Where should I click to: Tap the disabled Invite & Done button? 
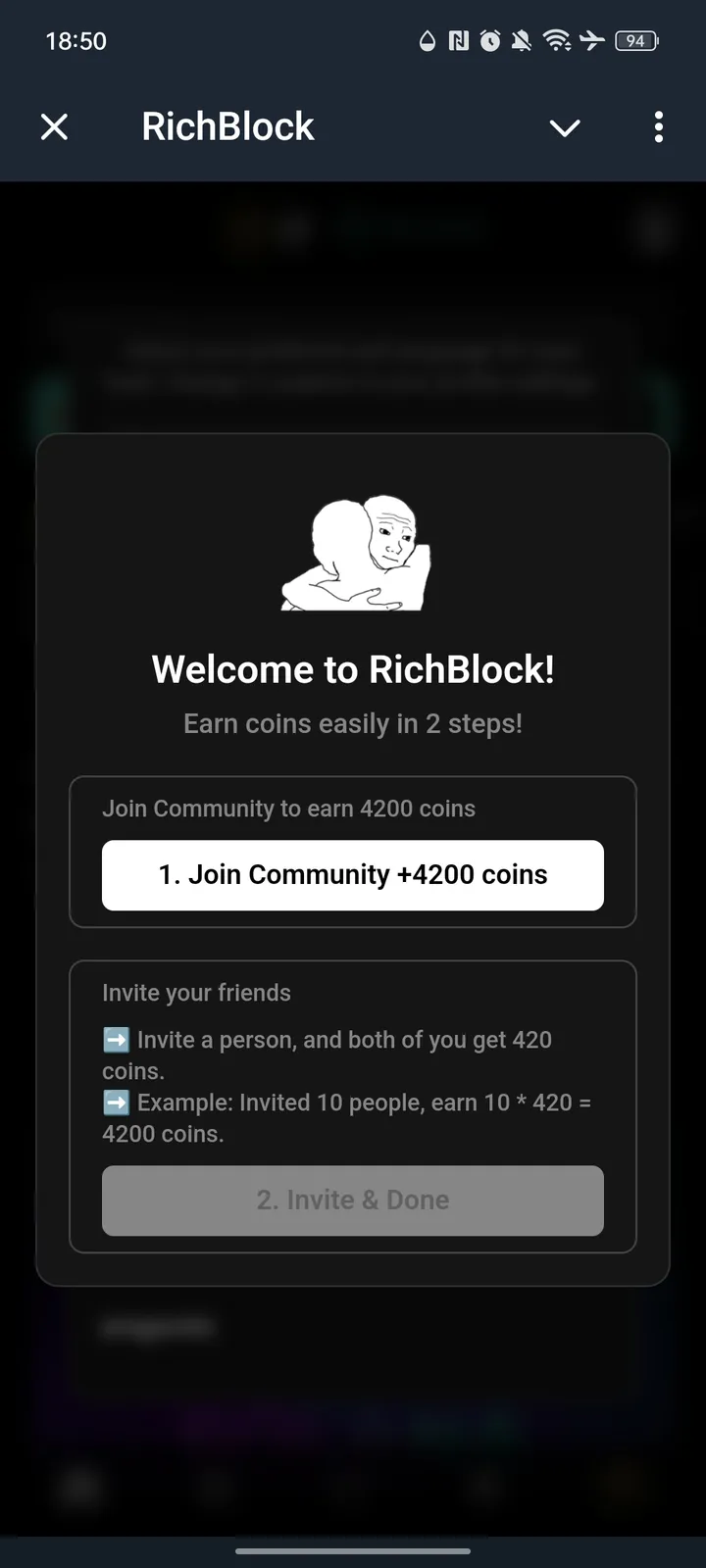353,1200
